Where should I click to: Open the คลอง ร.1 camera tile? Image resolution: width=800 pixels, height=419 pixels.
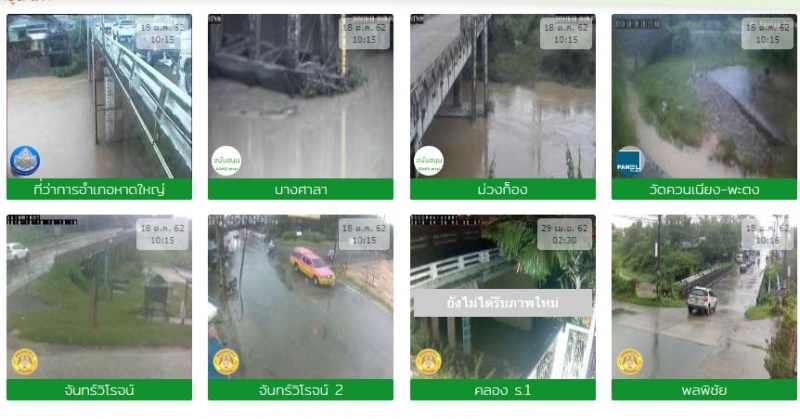pos(502,297)
